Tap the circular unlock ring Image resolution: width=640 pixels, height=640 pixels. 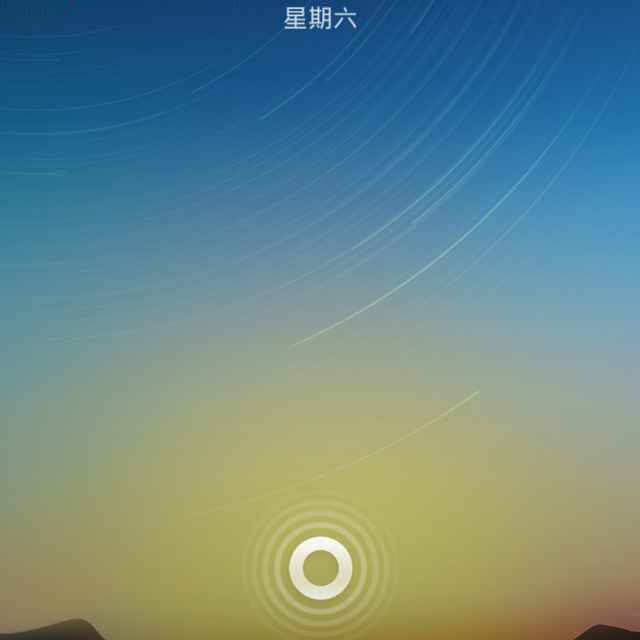[321, 568]
